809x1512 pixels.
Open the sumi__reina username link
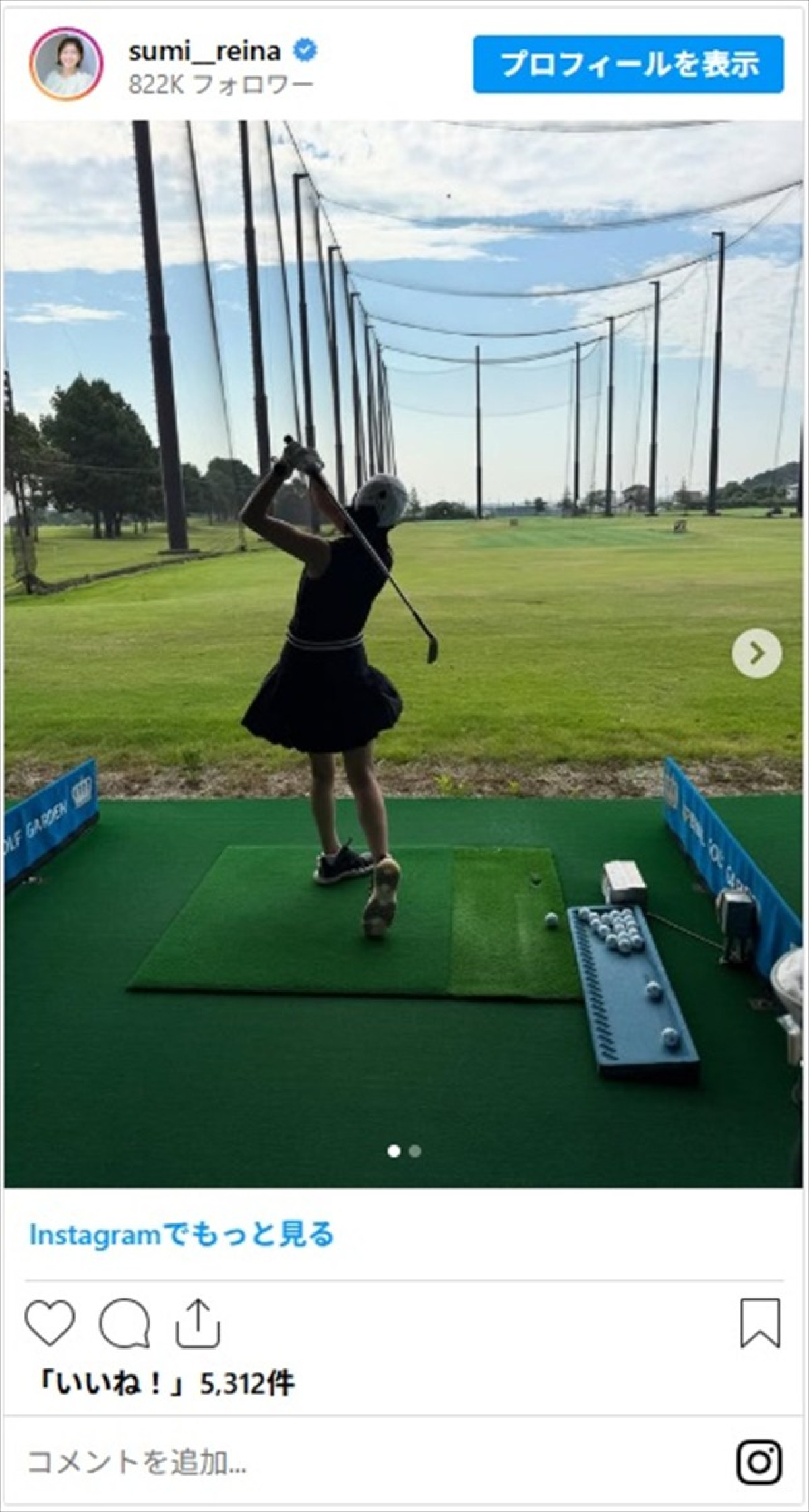tap(204, 51)
